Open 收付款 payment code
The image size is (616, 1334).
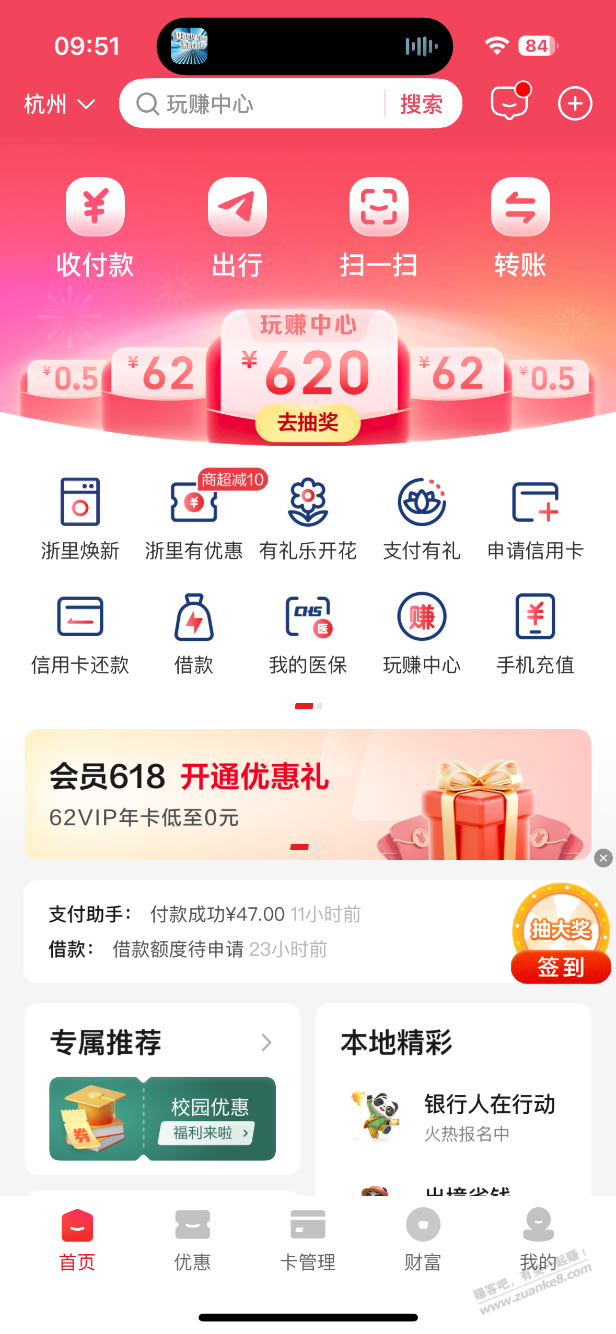coord(95,227)
